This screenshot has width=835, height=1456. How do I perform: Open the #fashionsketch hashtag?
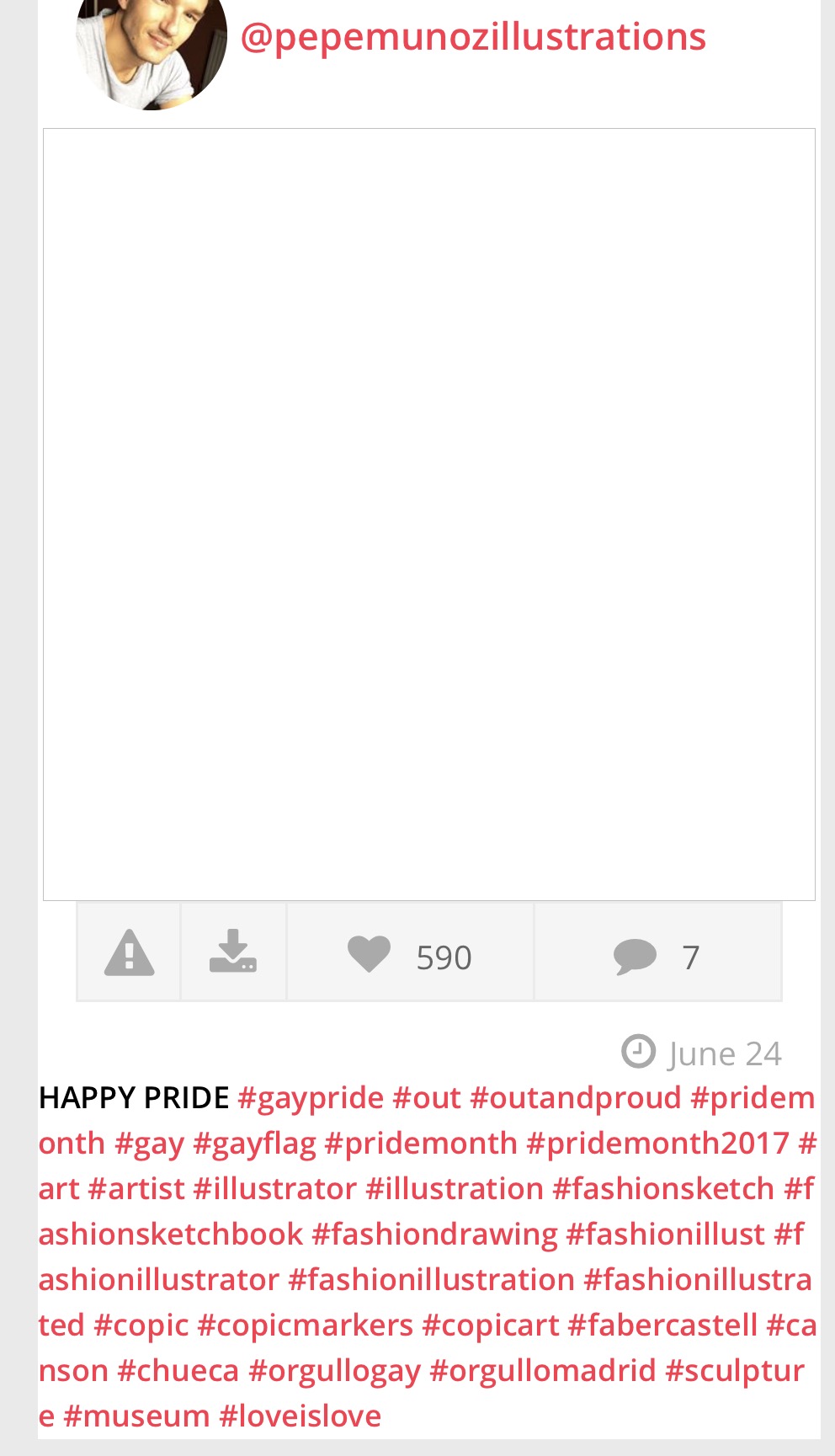coord(662,1189)
